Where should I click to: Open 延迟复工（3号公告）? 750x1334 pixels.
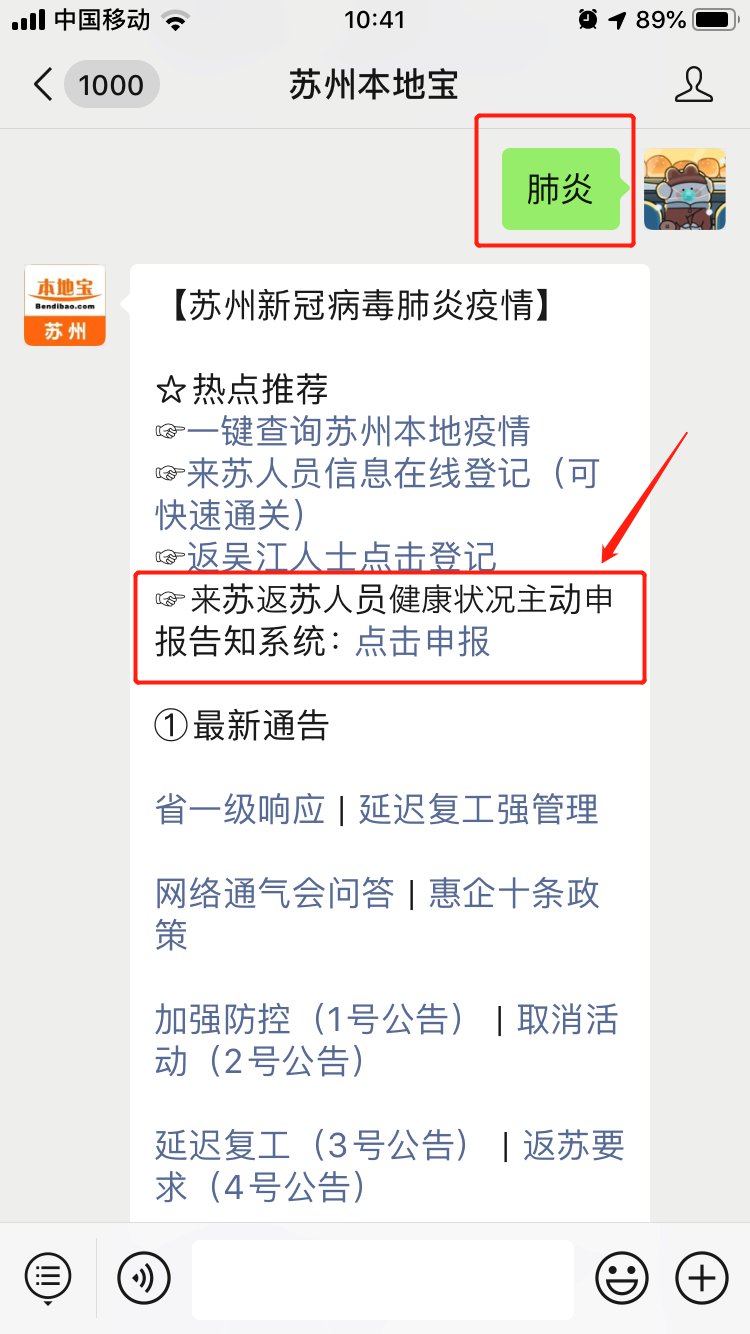[x=312, y=1145]
